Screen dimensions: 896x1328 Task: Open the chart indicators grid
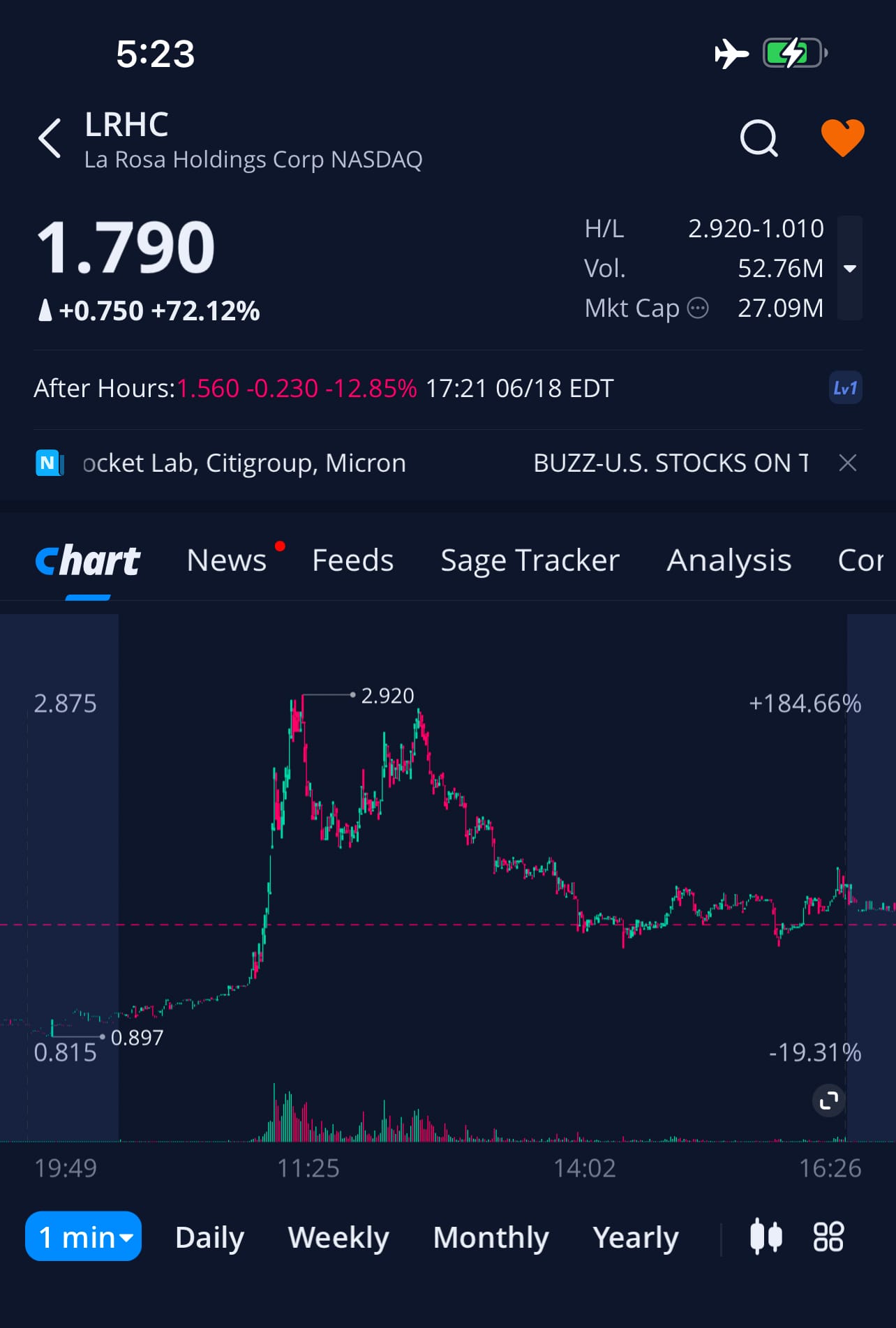(828, 1237)
